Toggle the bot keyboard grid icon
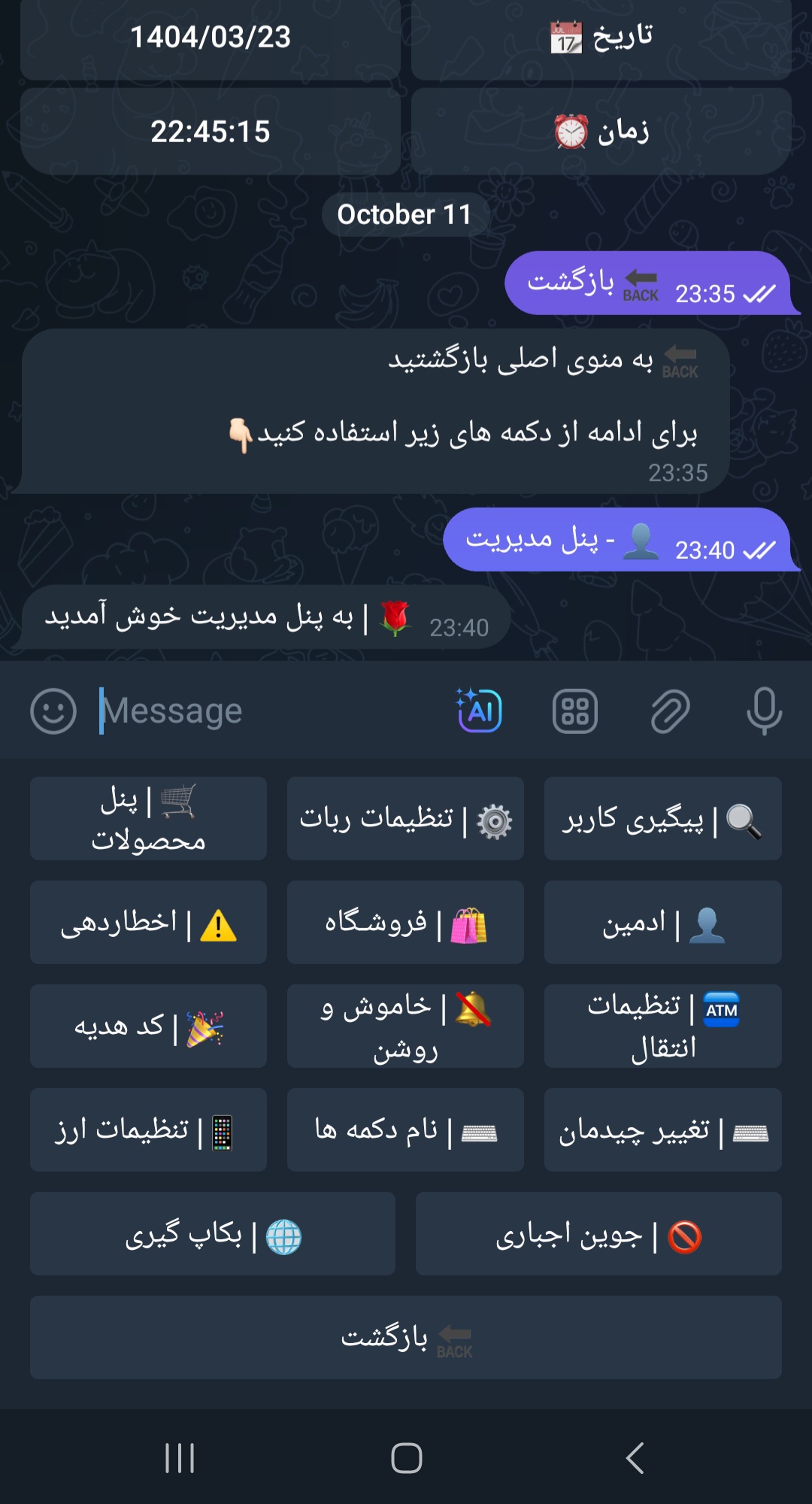The image size is (812, 1504). [575, 711]
